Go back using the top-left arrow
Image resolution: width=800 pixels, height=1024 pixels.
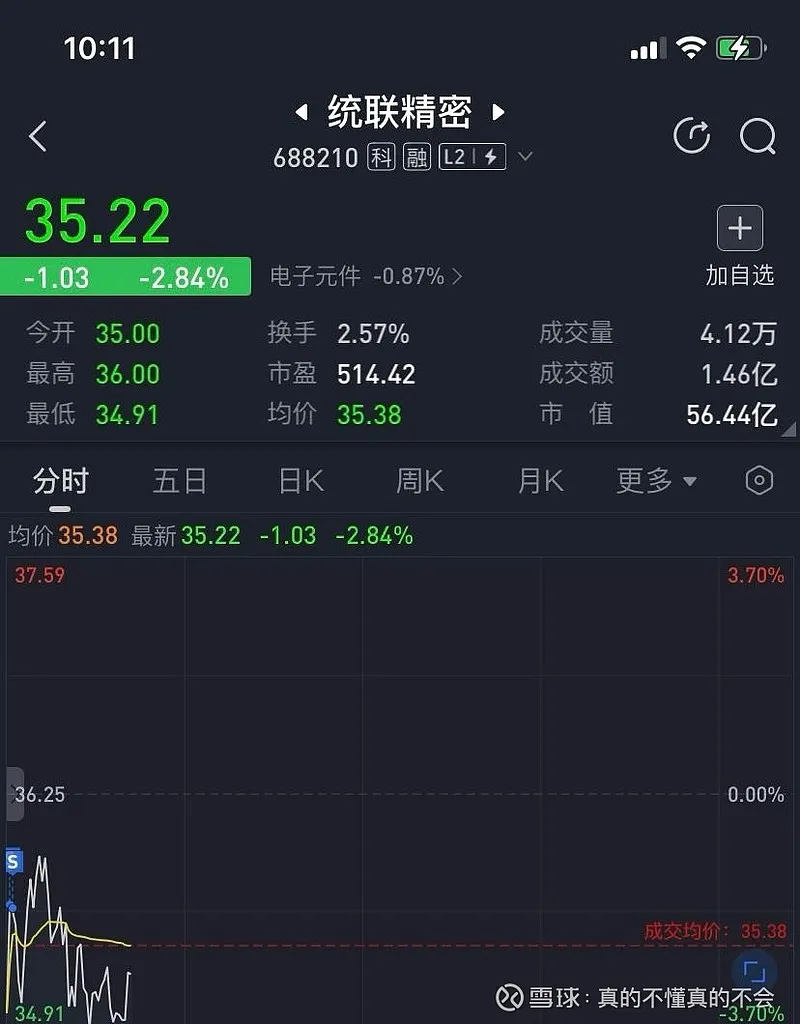[x=38, y=136]
